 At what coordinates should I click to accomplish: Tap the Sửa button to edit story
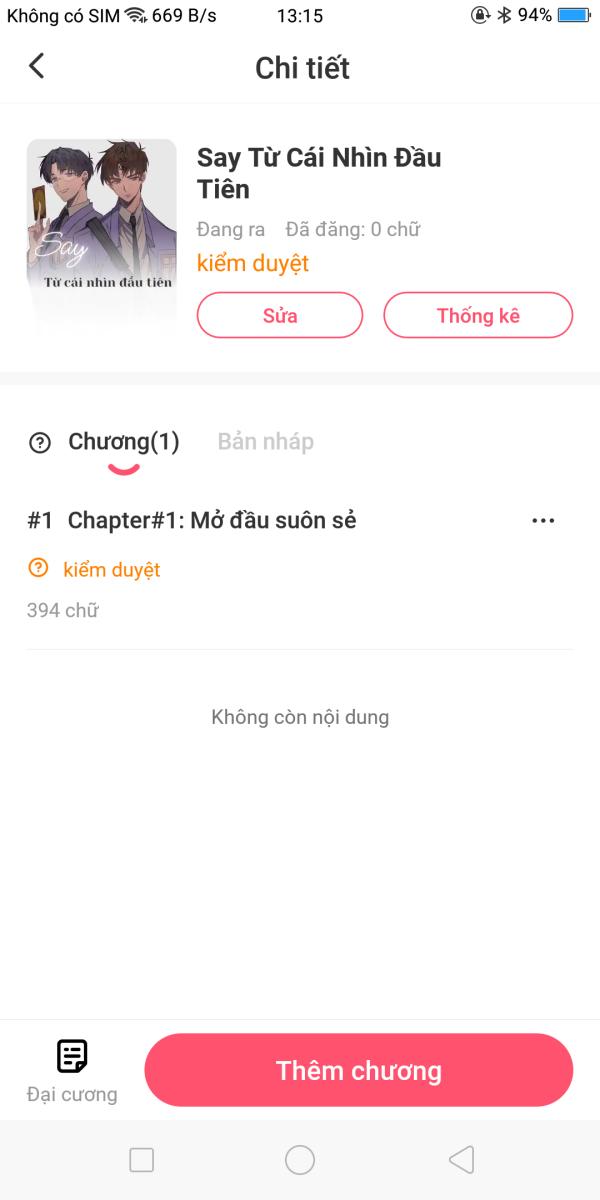click(x=280, y=316)
